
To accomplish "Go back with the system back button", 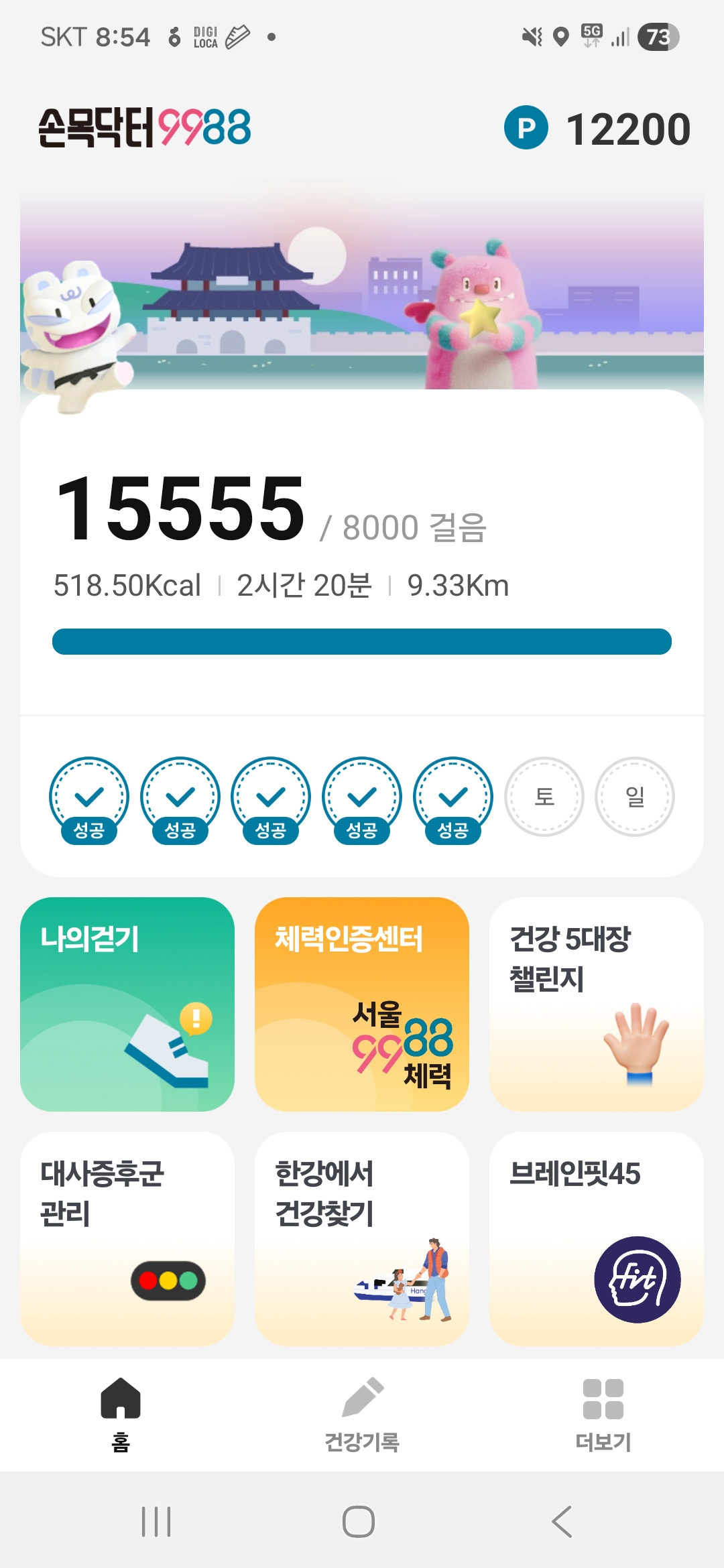I will (562, 1521).
